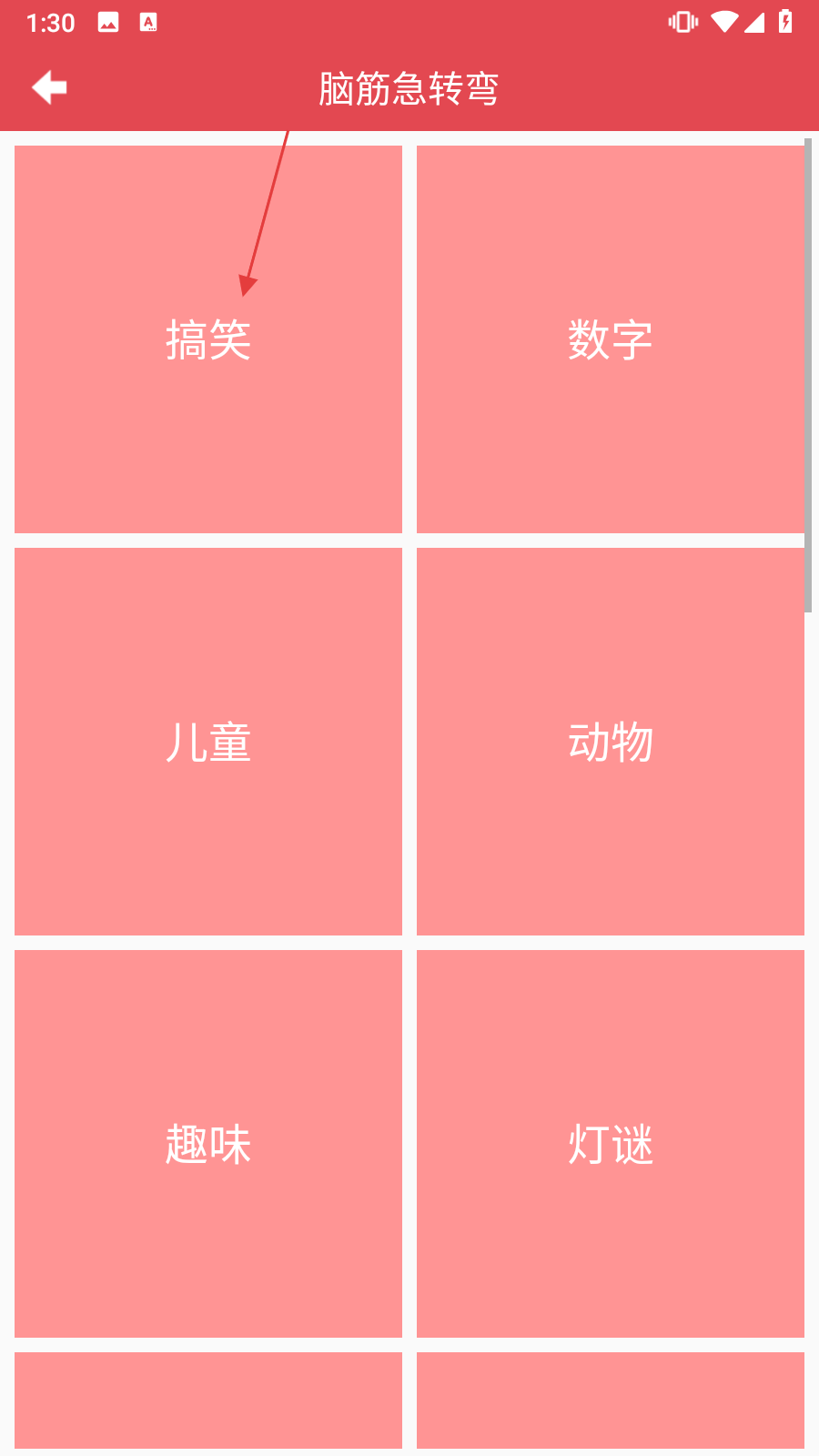
Task: Select the 儿童 category tile
Action: click(208, 742)
